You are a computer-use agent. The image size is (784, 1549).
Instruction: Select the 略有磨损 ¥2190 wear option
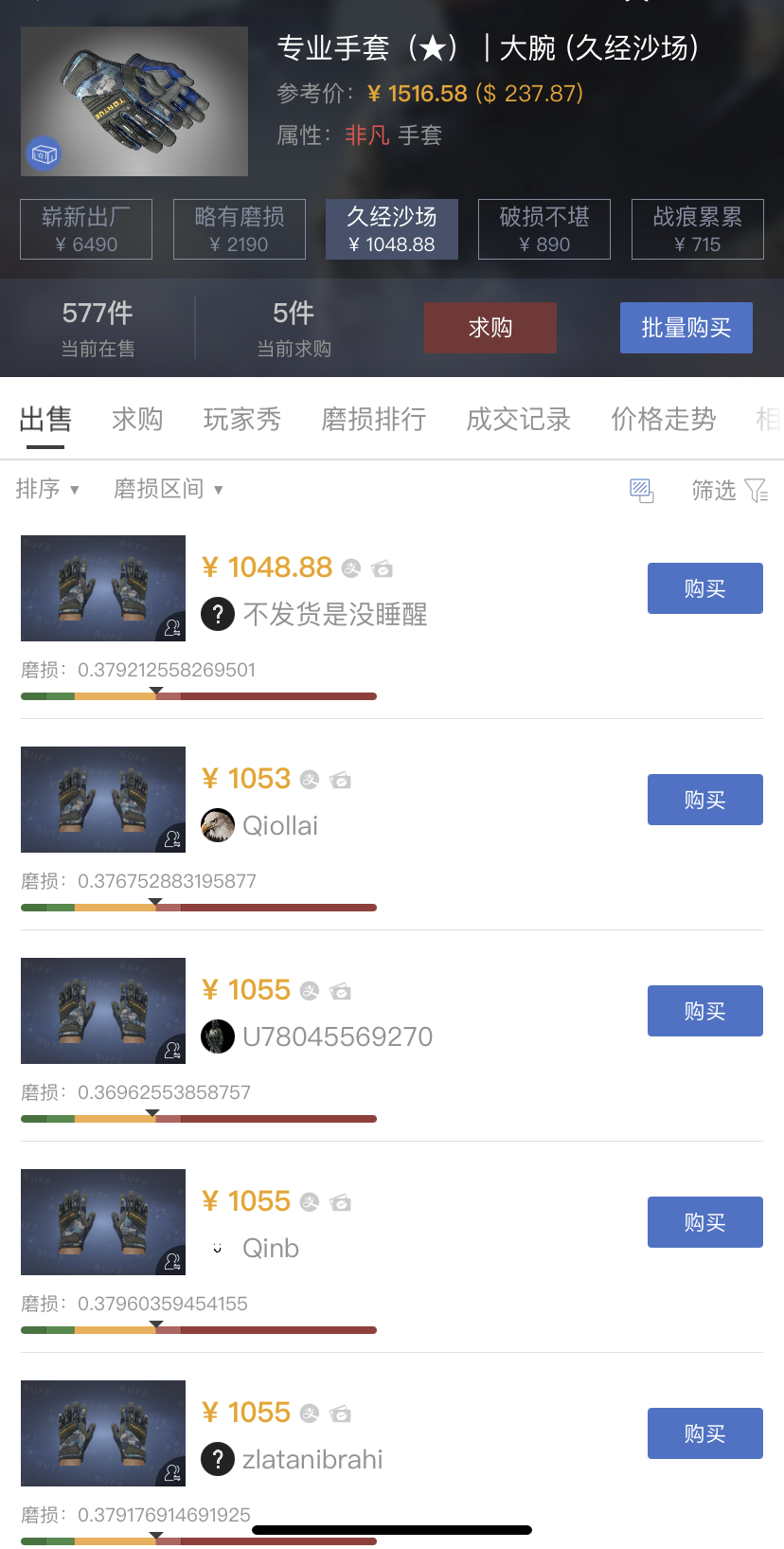pyautogui.click(x=240, y=229)
